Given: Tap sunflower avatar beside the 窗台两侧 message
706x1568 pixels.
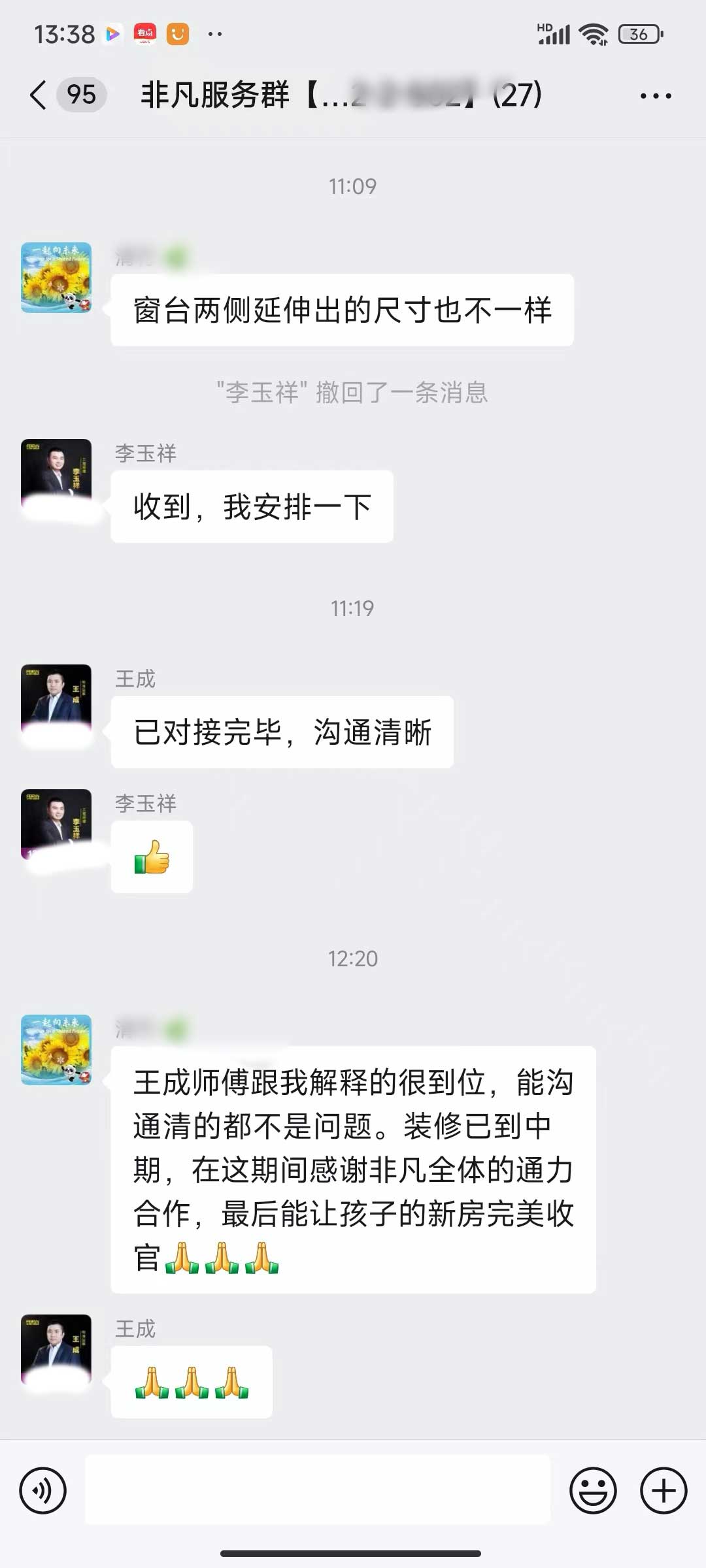Looking at the screenshot, I should click(x=56, y=278).
